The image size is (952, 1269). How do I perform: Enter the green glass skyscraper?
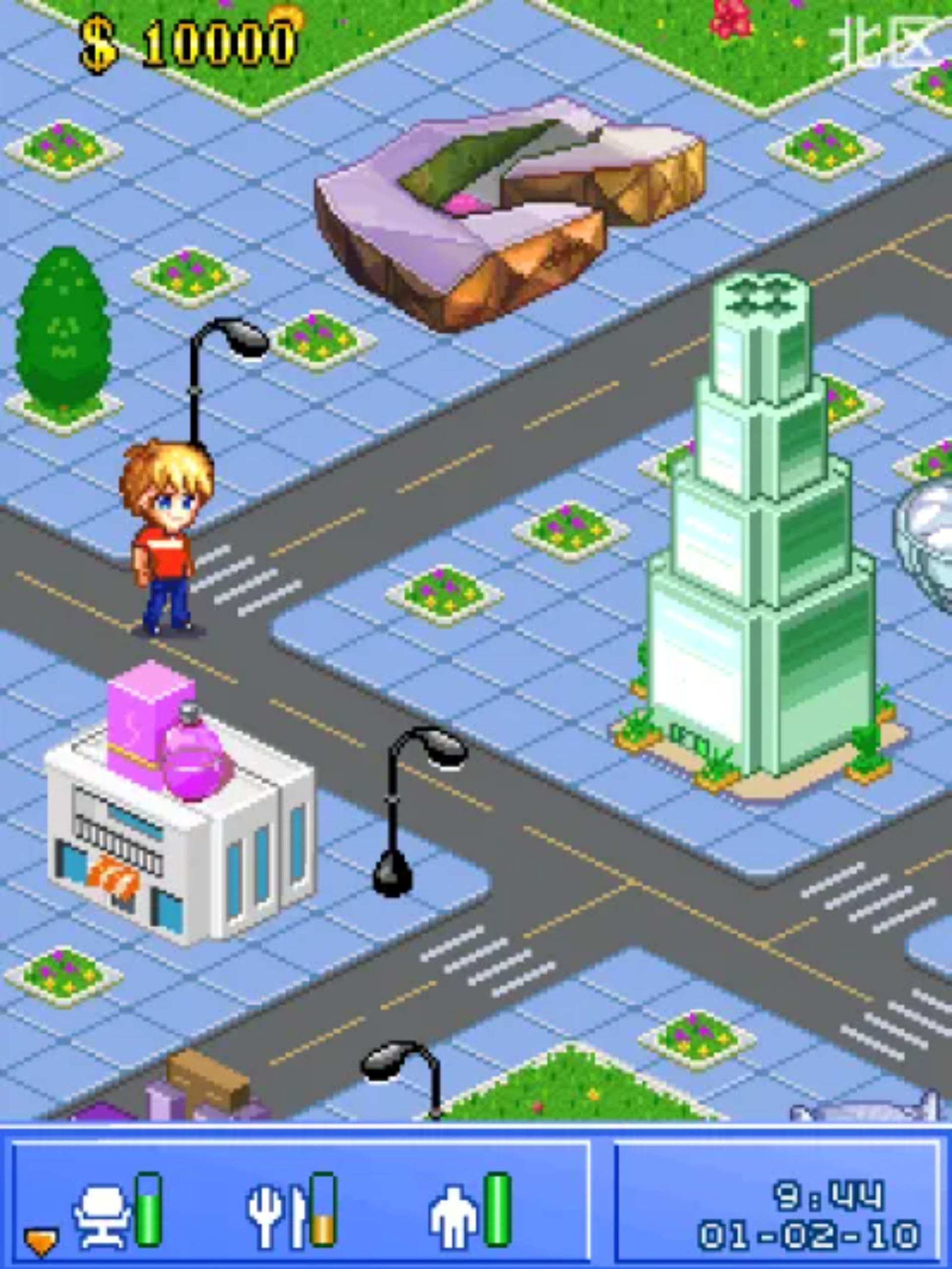coord(763,602)
